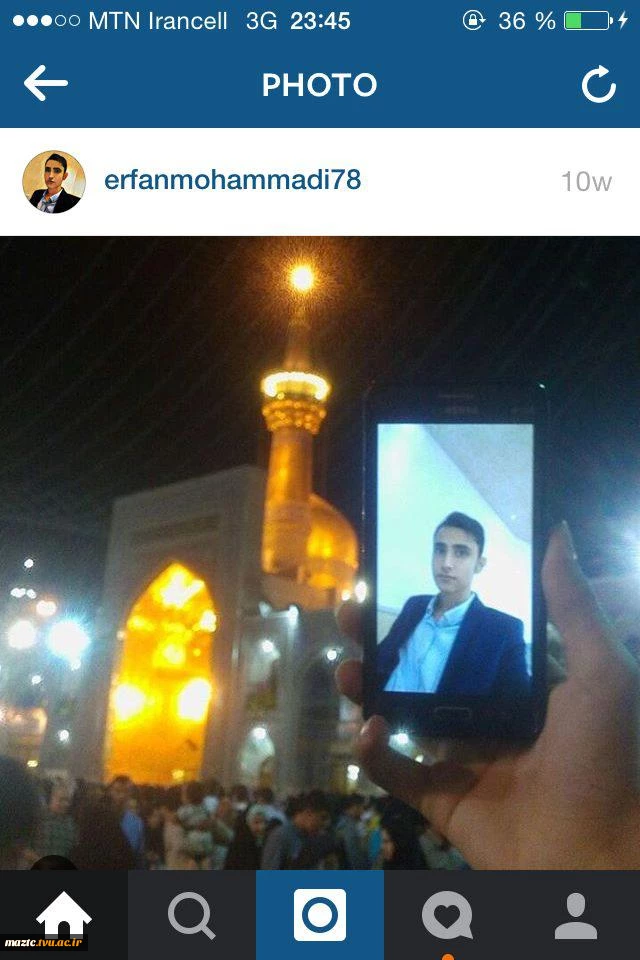The width and height of the screenshot is (640, 960).
Task: Open the activity heart tab
Action: pyautogui.click(x=447, y=914)
